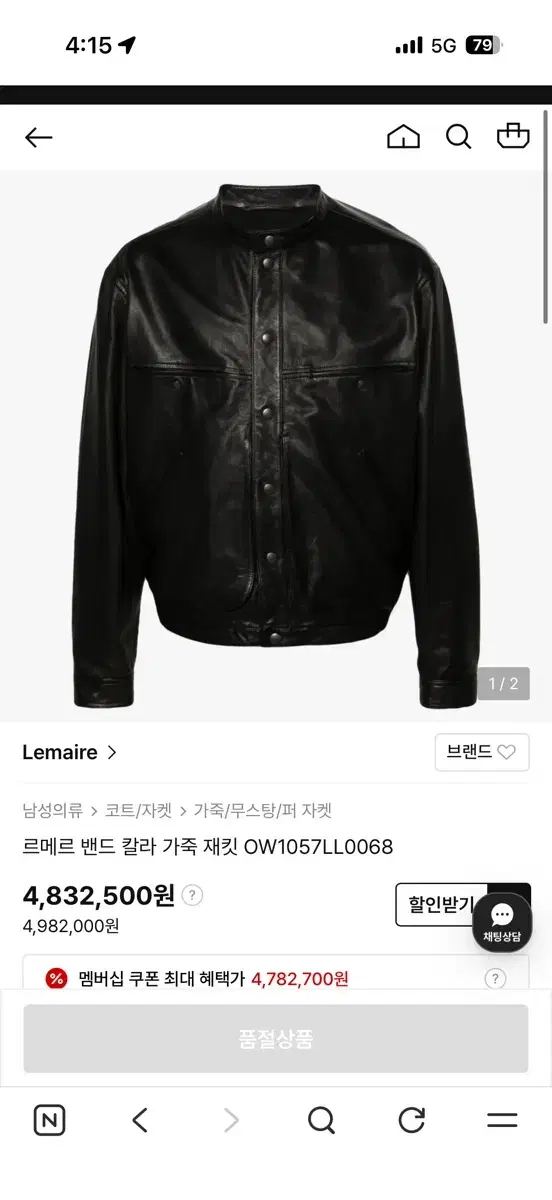The height and width of the screenshot is (1200, 552).
Task: Tap the 품절상품 sold-out button
Action: click(x=276, y=1039)
